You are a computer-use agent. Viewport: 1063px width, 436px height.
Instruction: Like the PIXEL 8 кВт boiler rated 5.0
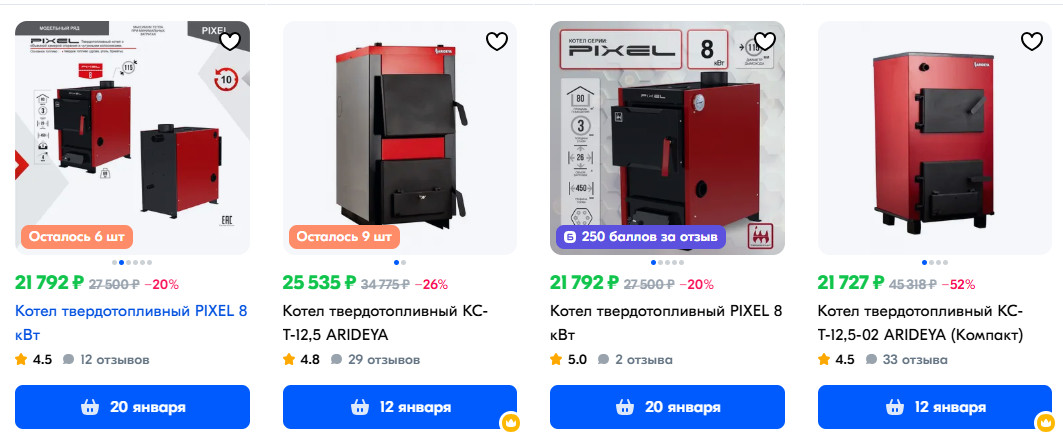tap(765, 41)
